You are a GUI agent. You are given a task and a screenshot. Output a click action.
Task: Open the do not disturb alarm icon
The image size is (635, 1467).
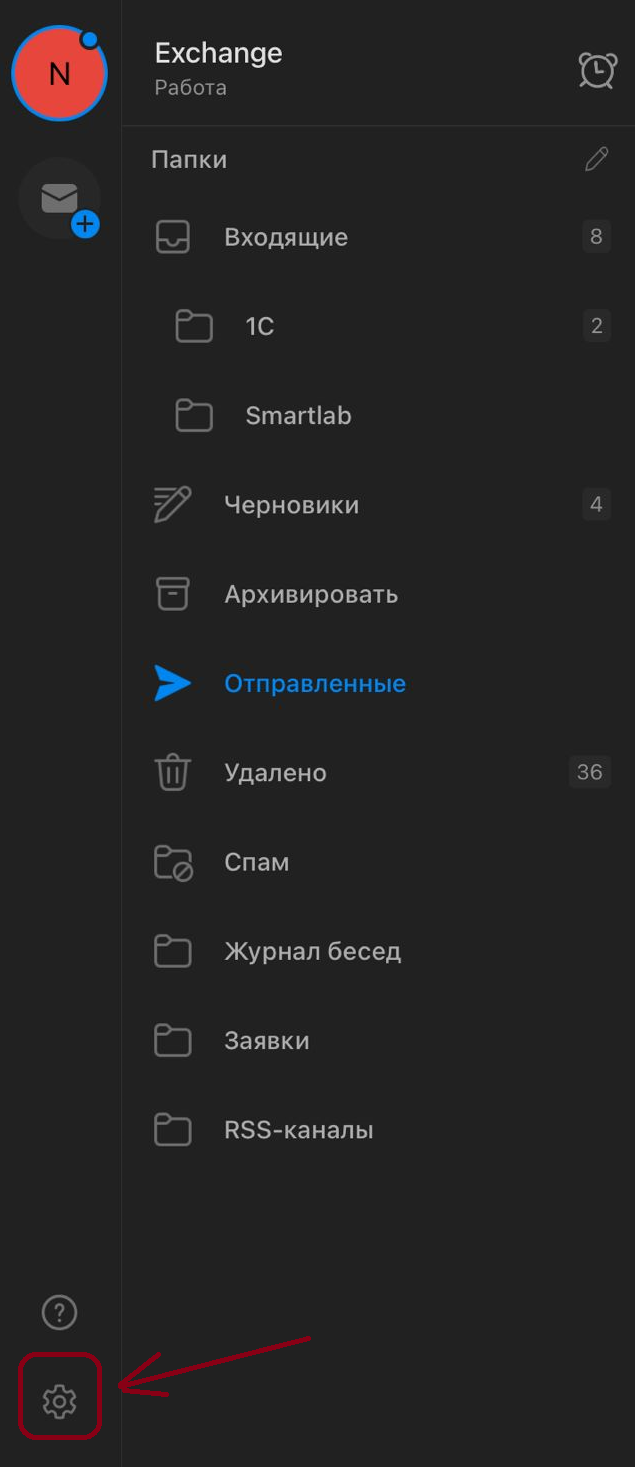pyautogui.click(x=597, y=70)
